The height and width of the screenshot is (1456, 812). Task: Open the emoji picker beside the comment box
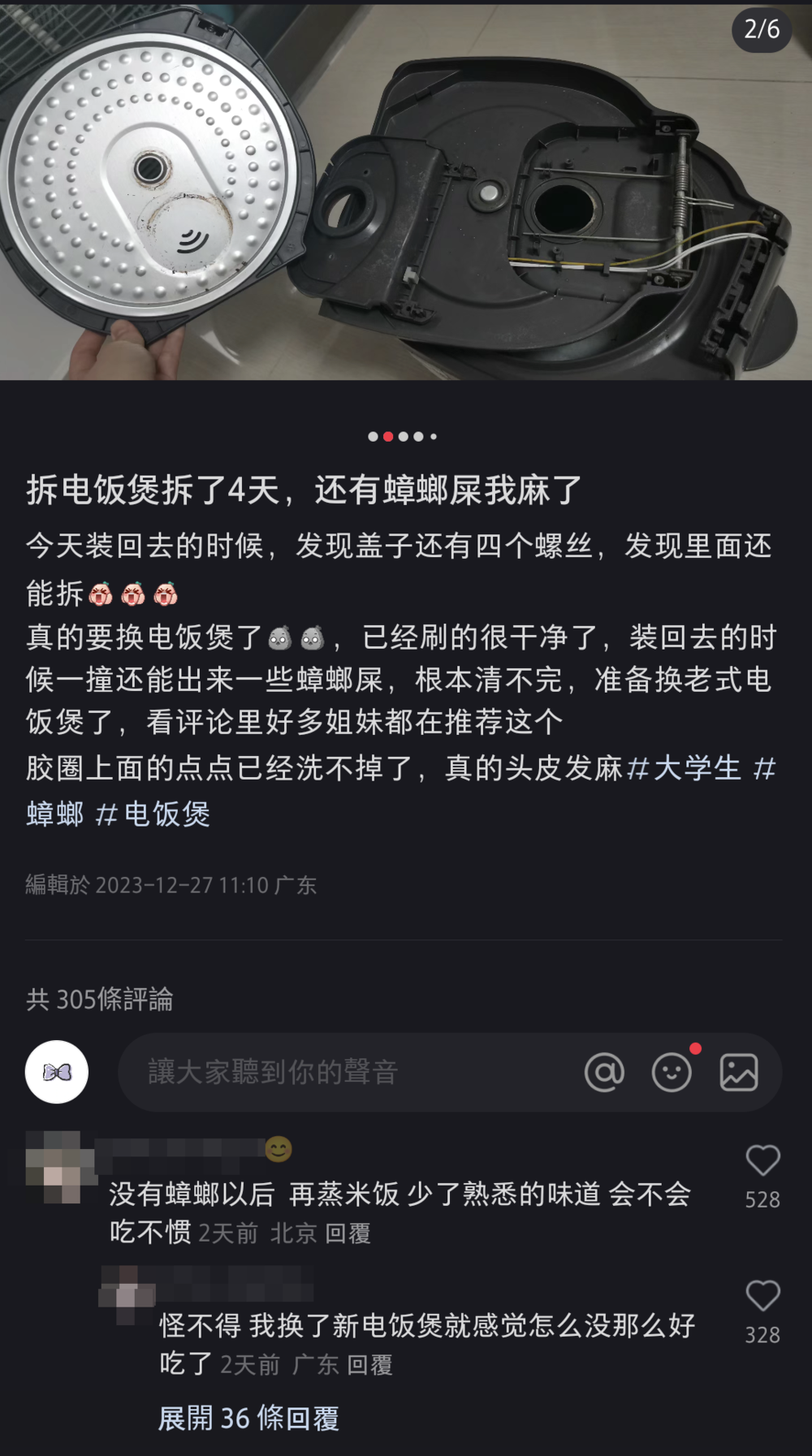click(672, 1073)
